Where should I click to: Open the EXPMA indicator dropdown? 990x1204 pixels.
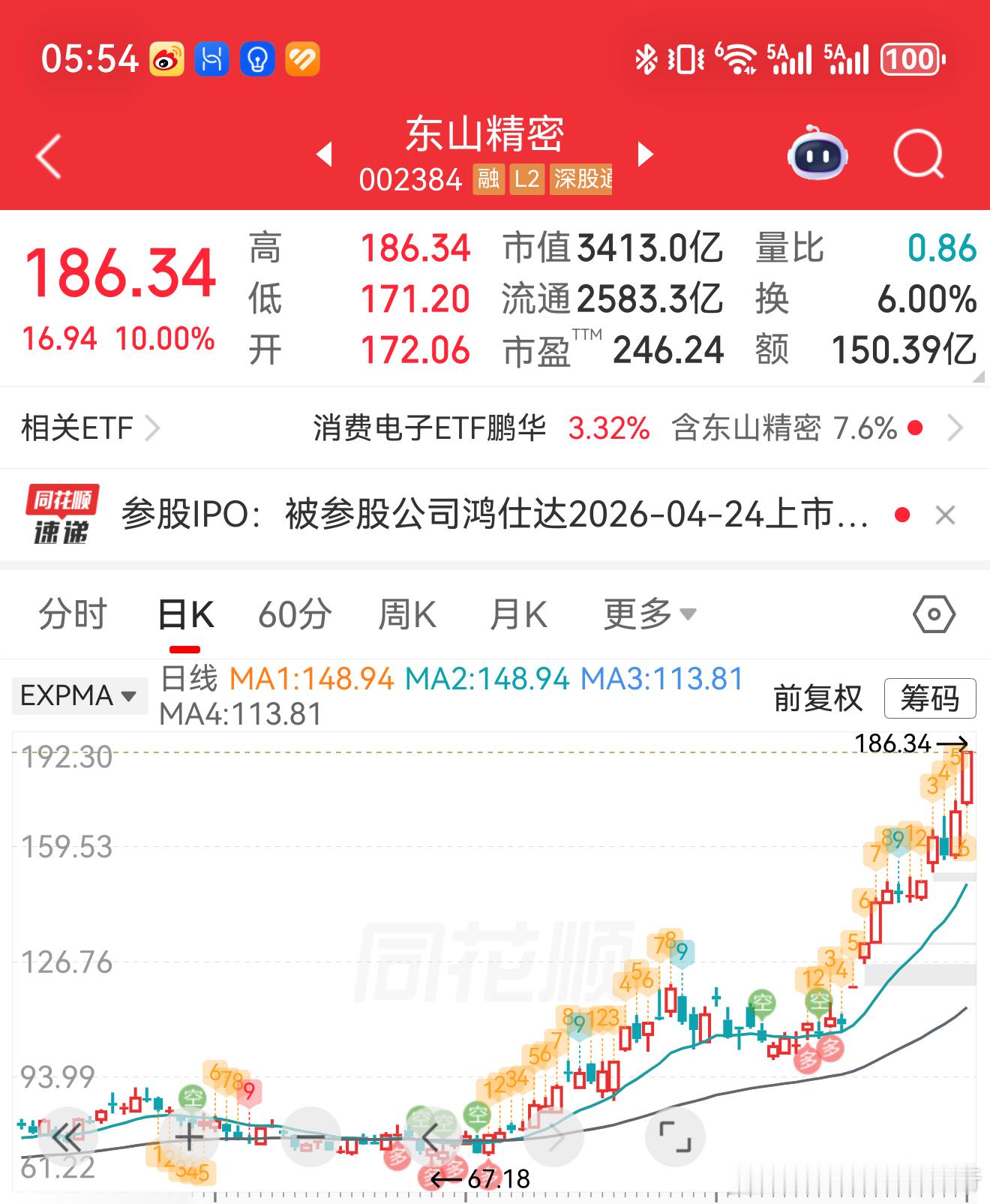tap(79, 696)
